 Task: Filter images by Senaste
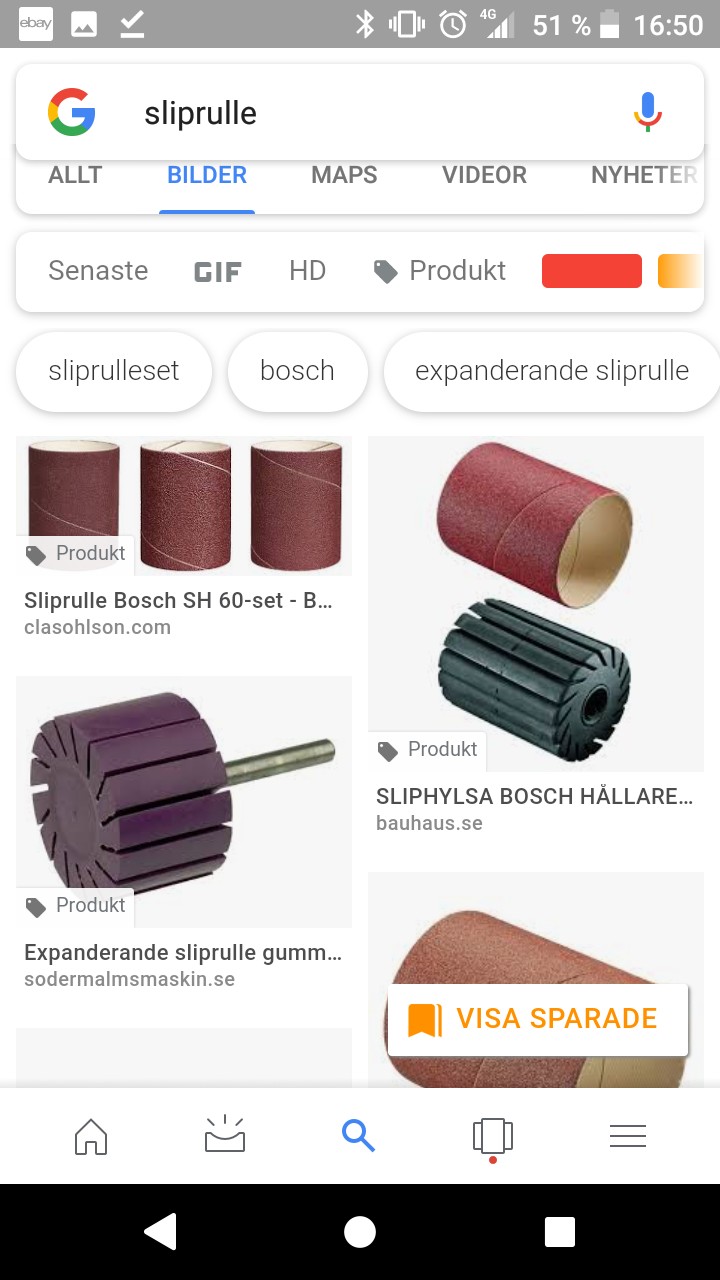(98, 271)
